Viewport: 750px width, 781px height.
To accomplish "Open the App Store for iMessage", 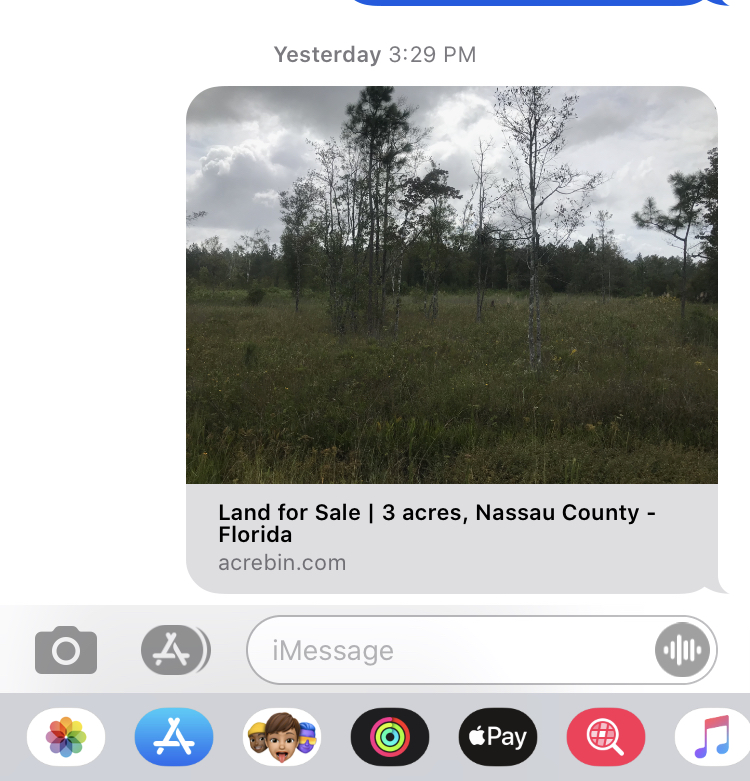I will coord(174,738).
